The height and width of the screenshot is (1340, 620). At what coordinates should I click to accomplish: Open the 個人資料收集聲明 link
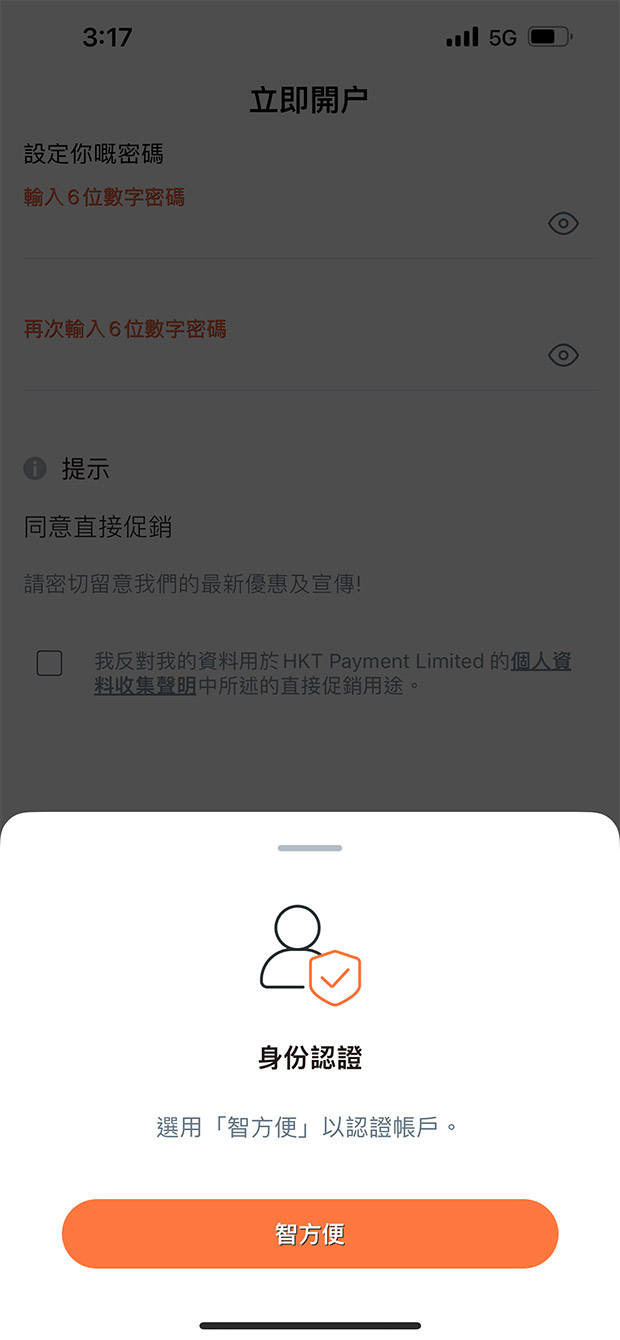[540, 662]
